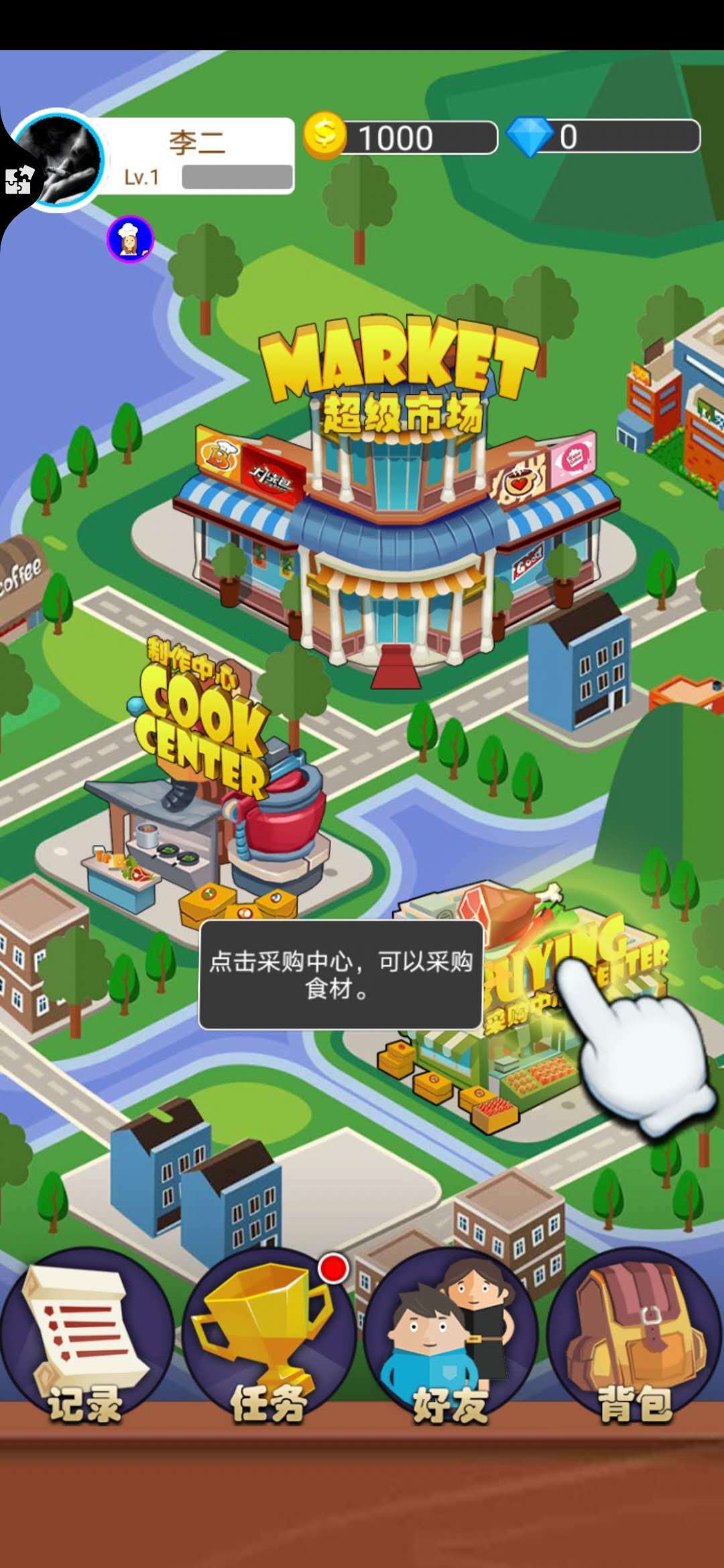724x1568 pixels.
Task: Open player profile avatar 李二
Action: tap(59, 159)
